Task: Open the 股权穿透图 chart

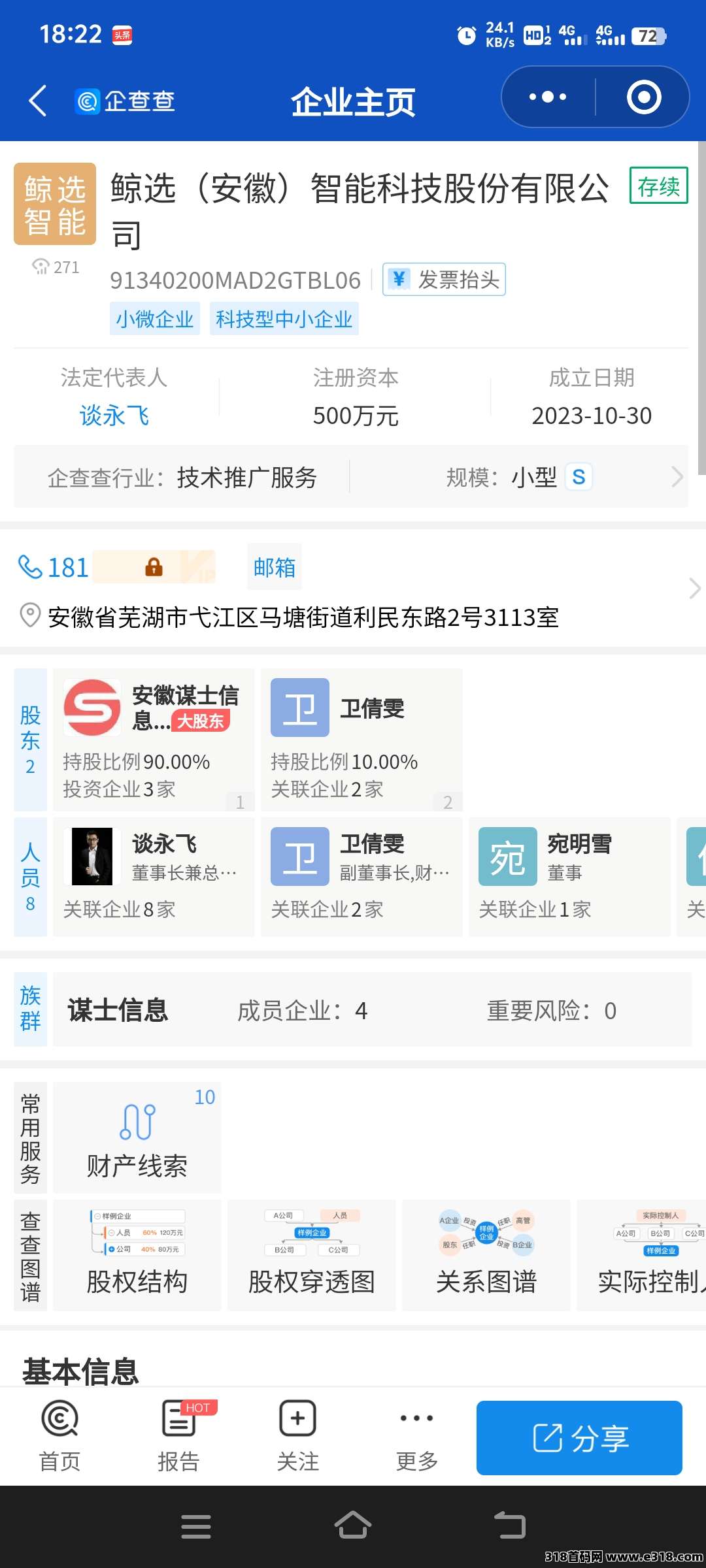Action: 312,1254
